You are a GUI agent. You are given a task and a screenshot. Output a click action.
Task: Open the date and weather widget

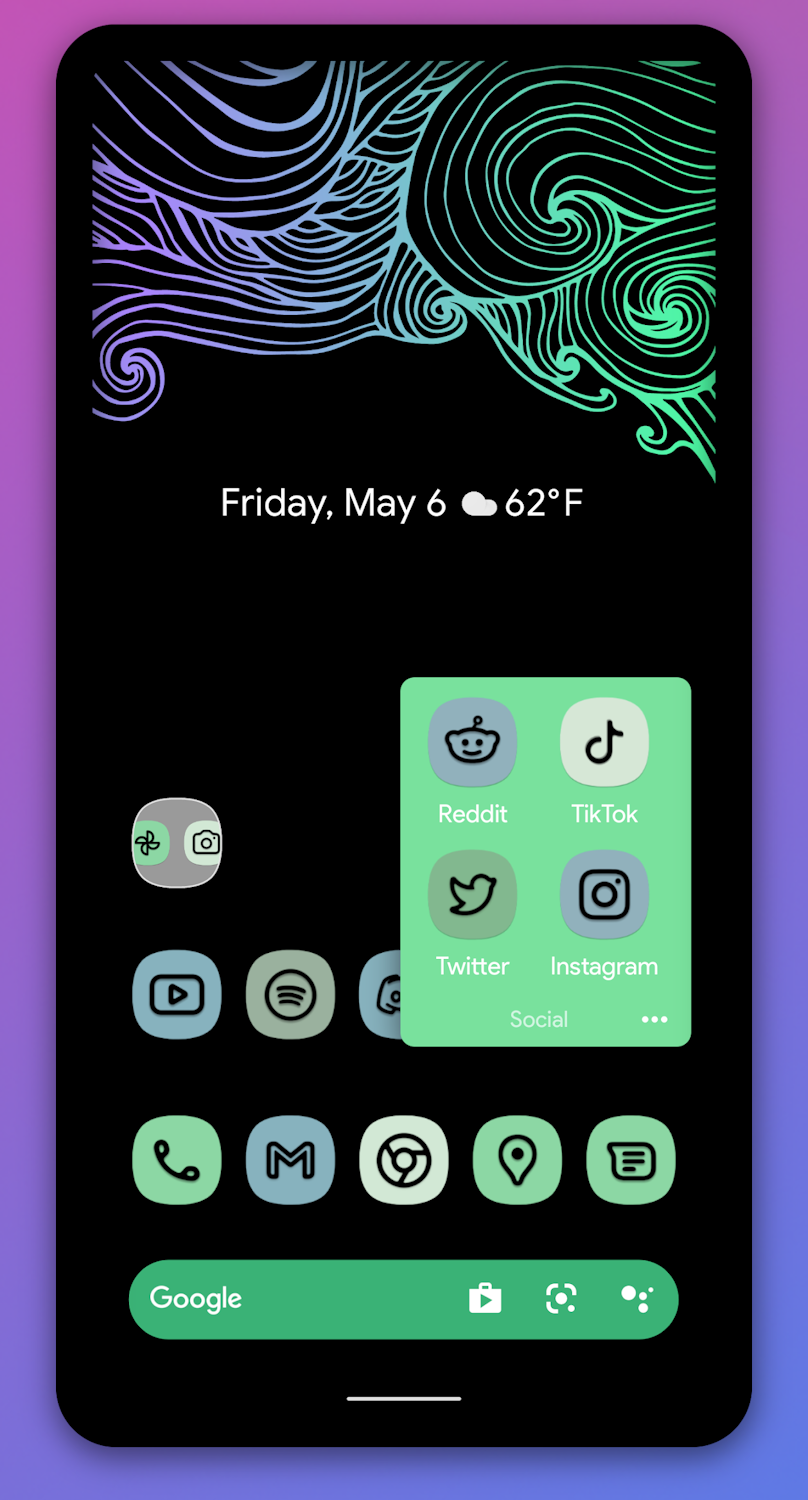pyautogui.click(x=401, y=503)
